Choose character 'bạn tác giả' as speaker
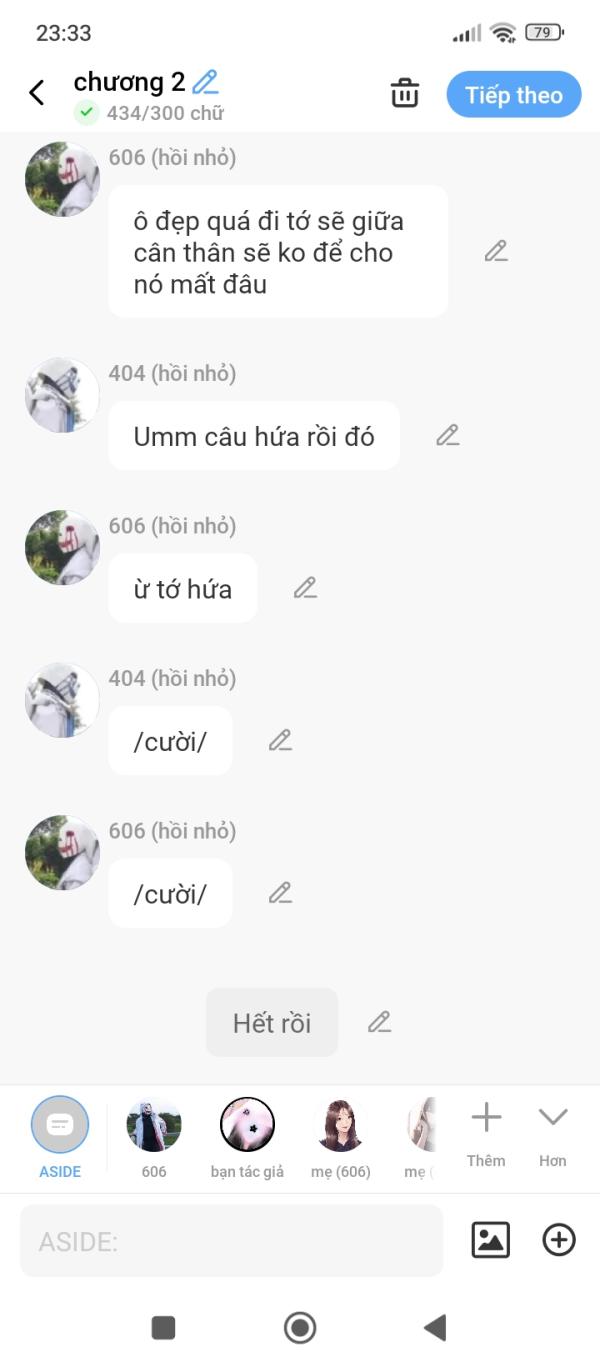Image resolution: width=600 pixels, height=1367 pixels. click(247, 1135)
